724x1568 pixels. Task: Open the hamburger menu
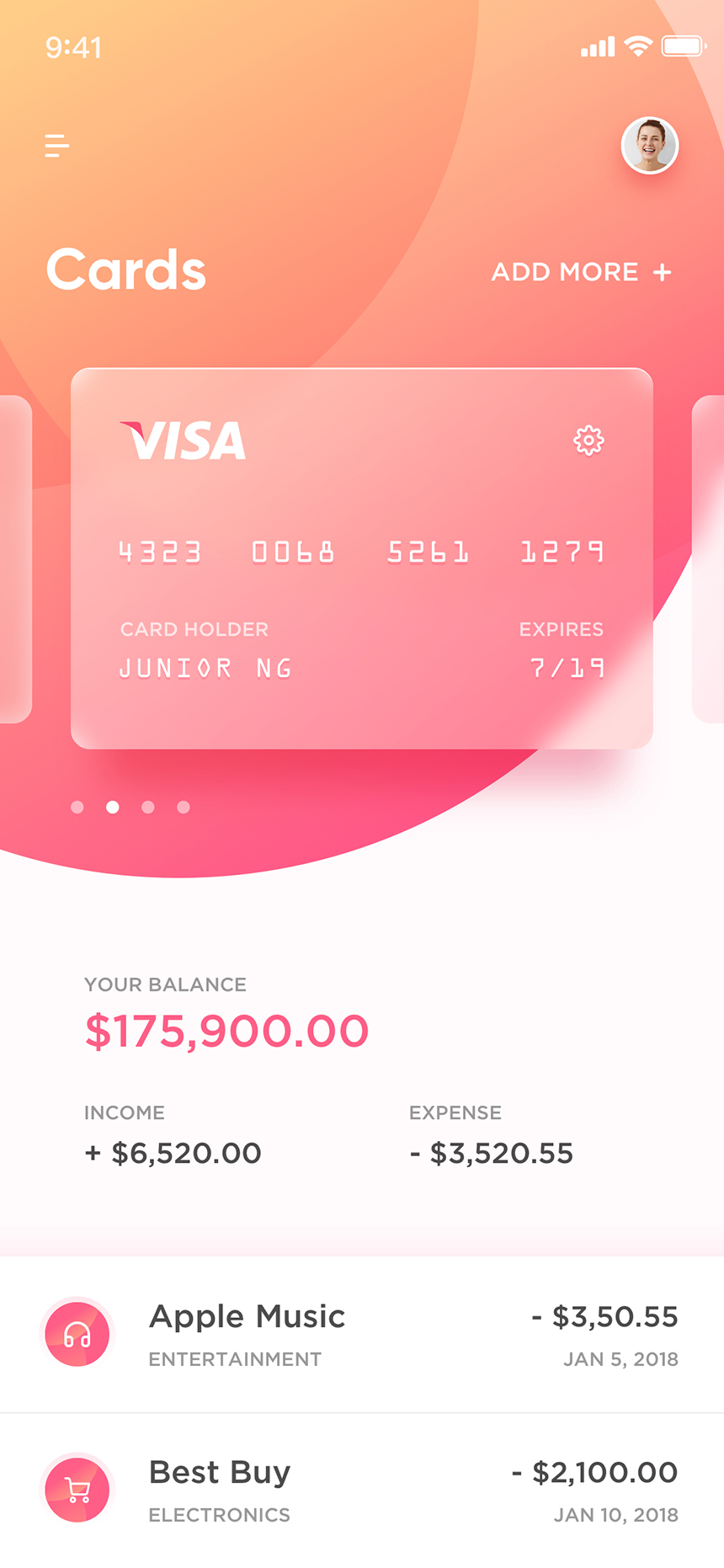coord(57,146)
